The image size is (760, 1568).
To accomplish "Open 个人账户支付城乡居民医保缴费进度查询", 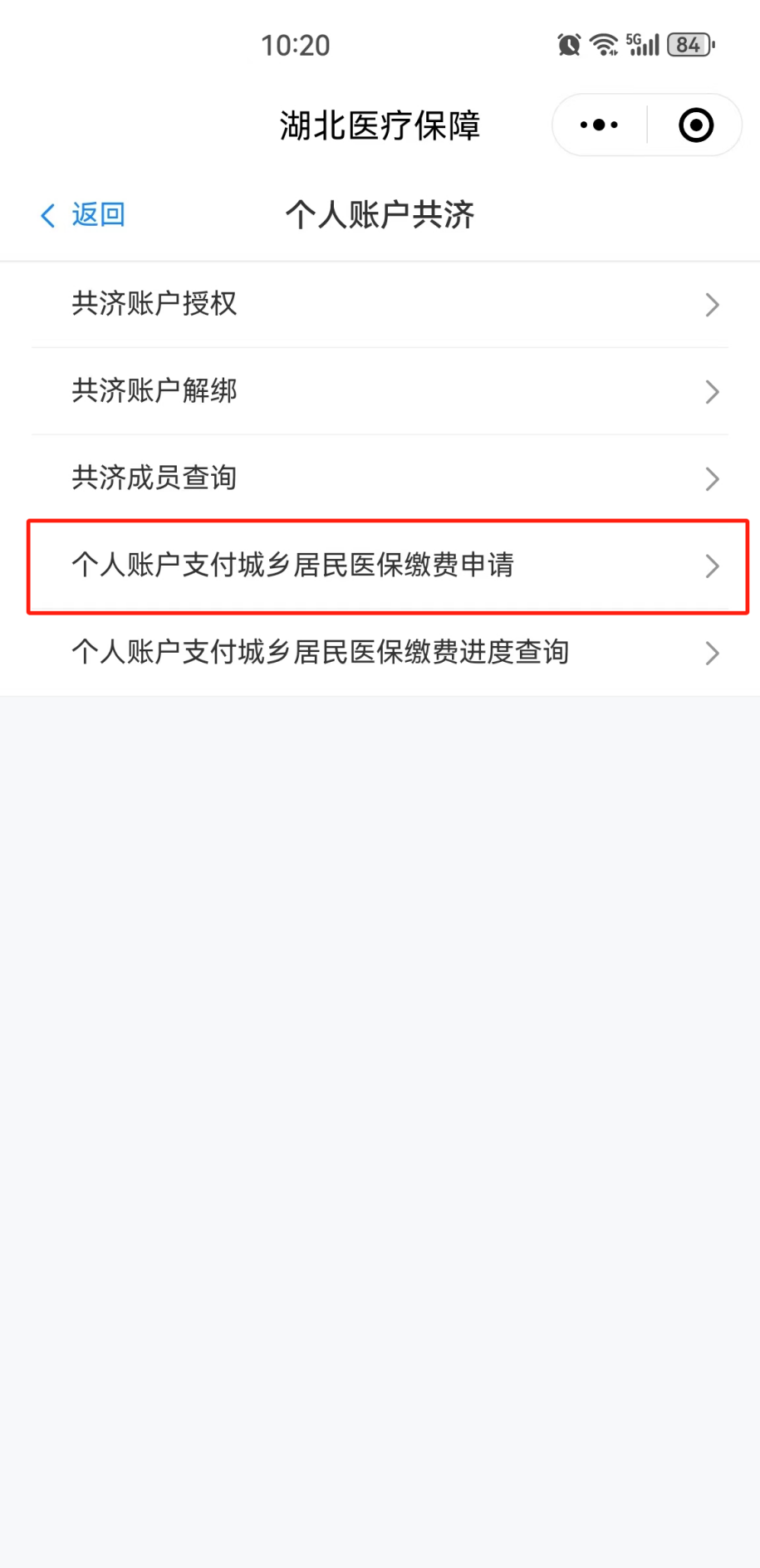I will tap(380, 653).
